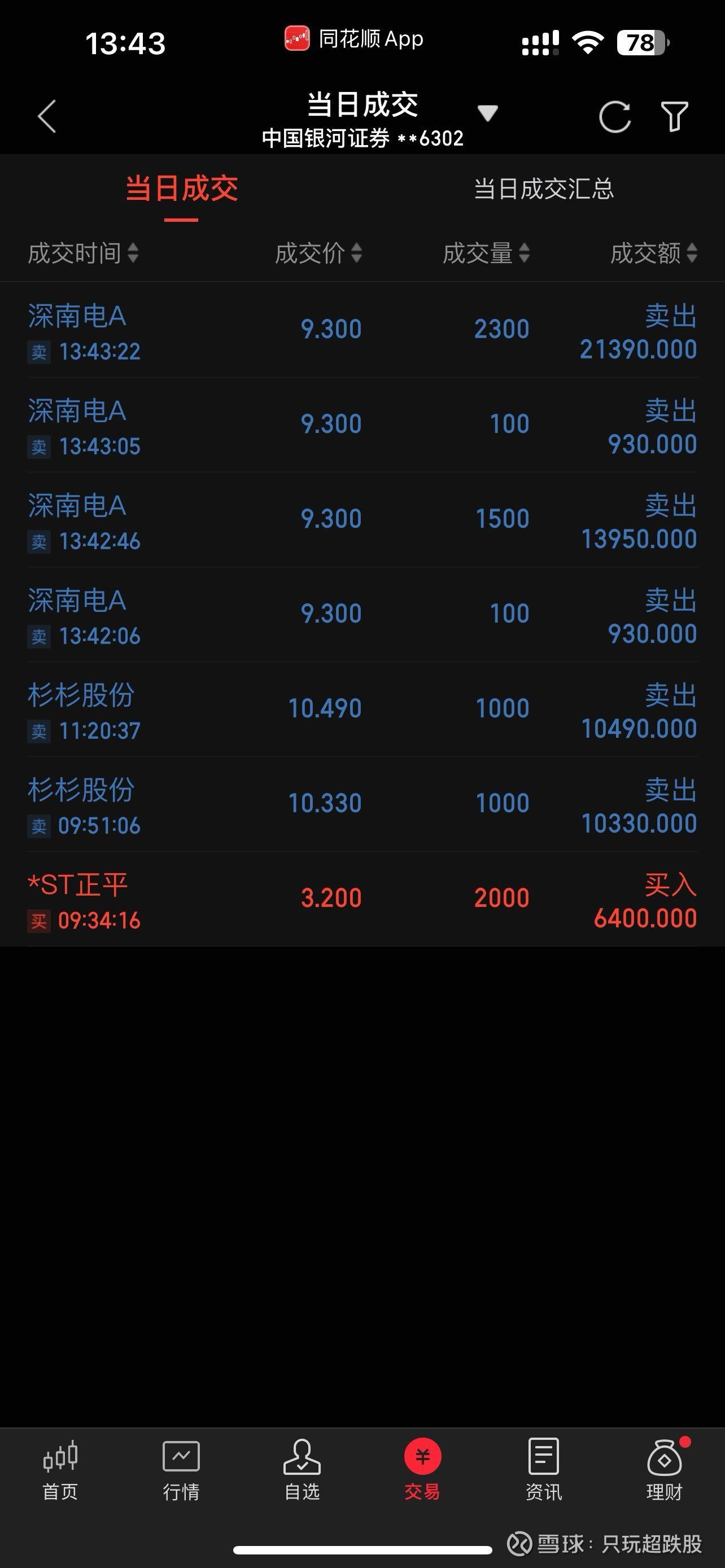
Task: Go back using the top-left arrow
Action: point(47,116)
